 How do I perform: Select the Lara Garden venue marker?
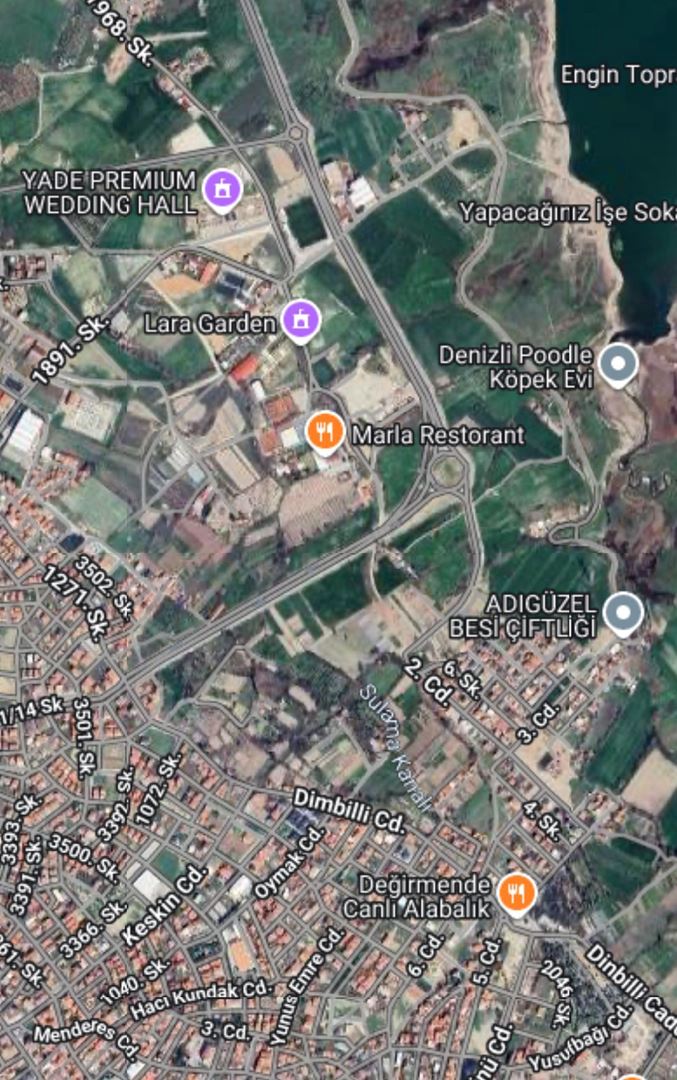tap(300, 319)
